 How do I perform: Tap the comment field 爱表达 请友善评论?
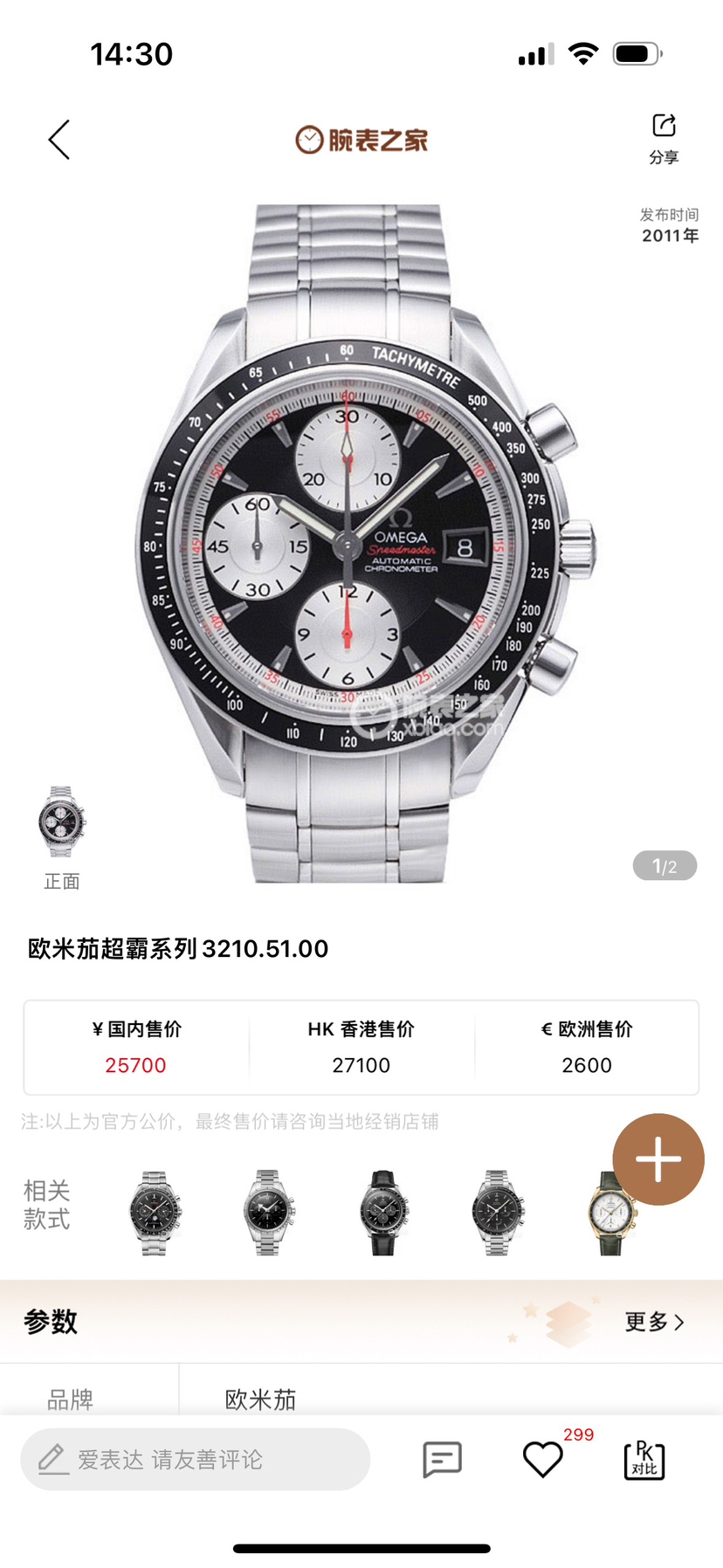196,1459
